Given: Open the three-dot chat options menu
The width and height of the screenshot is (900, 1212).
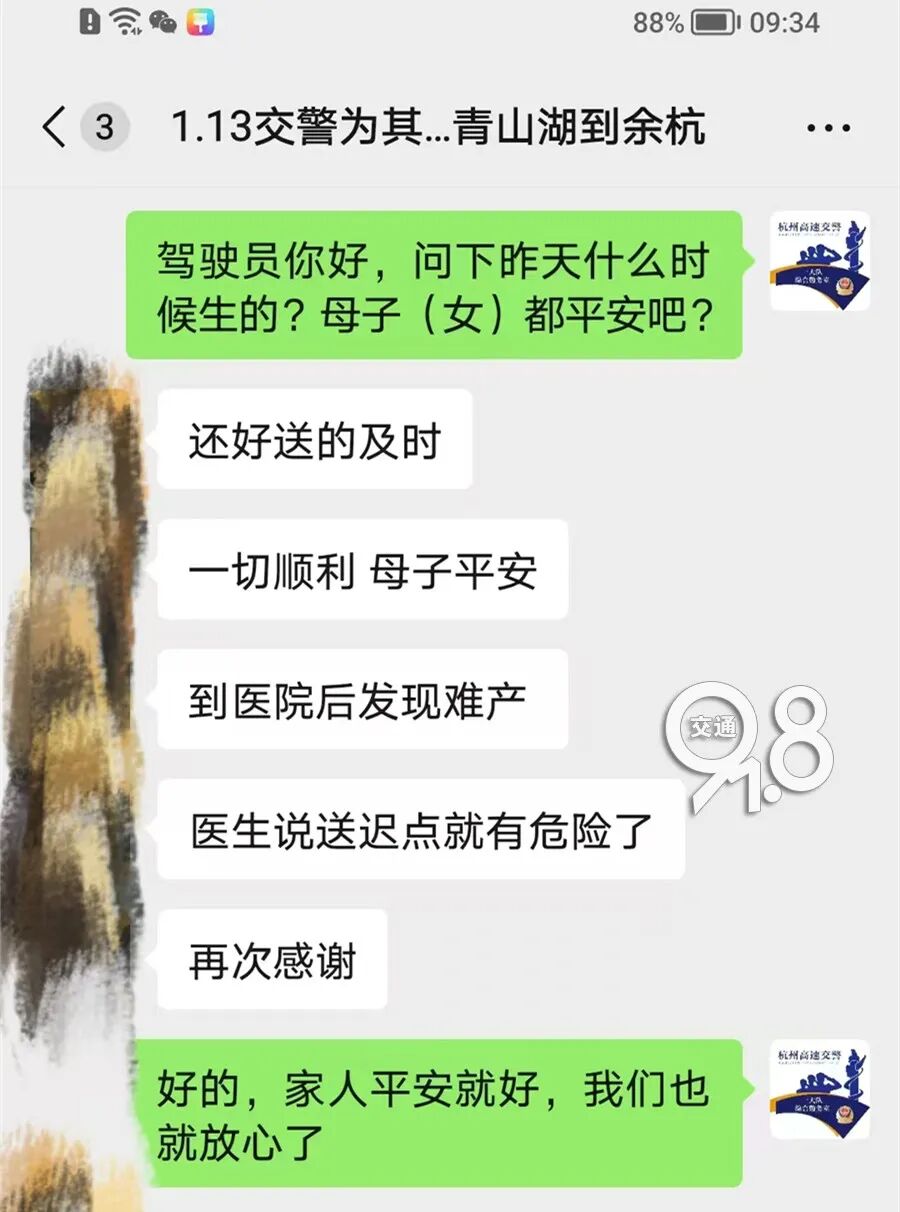Looking at the screenshot, I should click(x=827, y=128).
